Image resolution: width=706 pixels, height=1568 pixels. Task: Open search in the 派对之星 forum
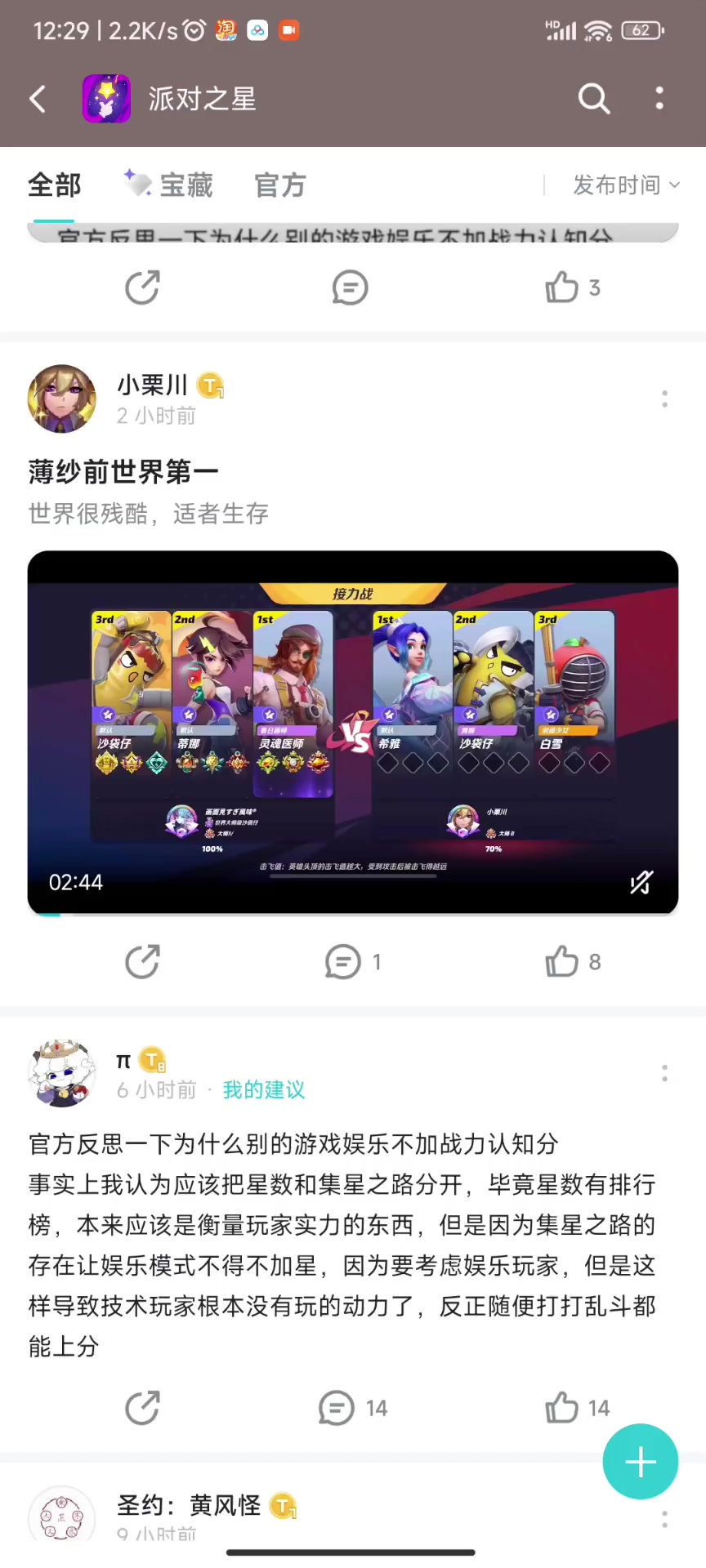[x=594, y=99]
